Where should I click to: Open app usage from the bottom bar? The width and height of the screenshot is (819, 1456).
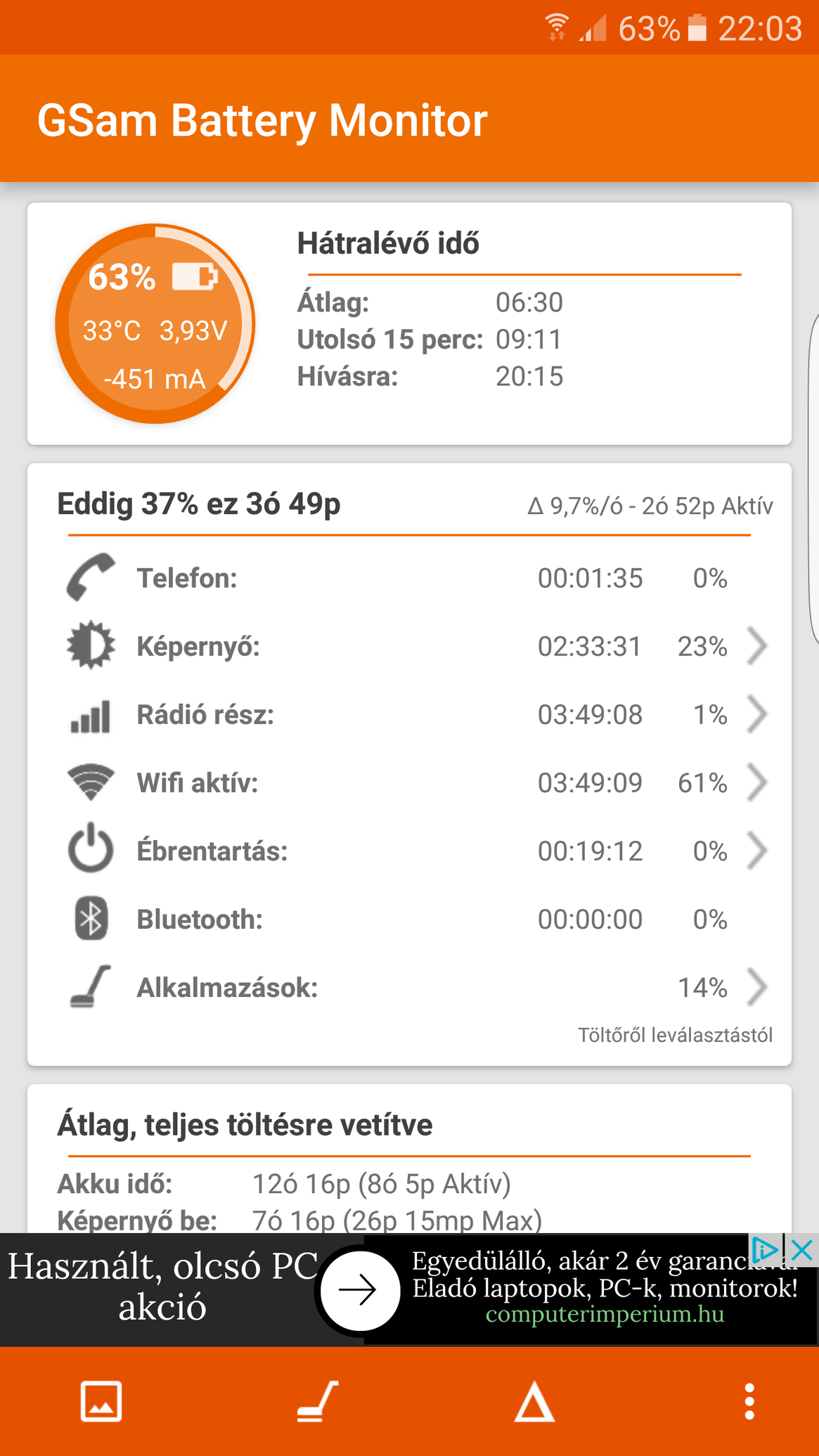(x=318, y=1401)
